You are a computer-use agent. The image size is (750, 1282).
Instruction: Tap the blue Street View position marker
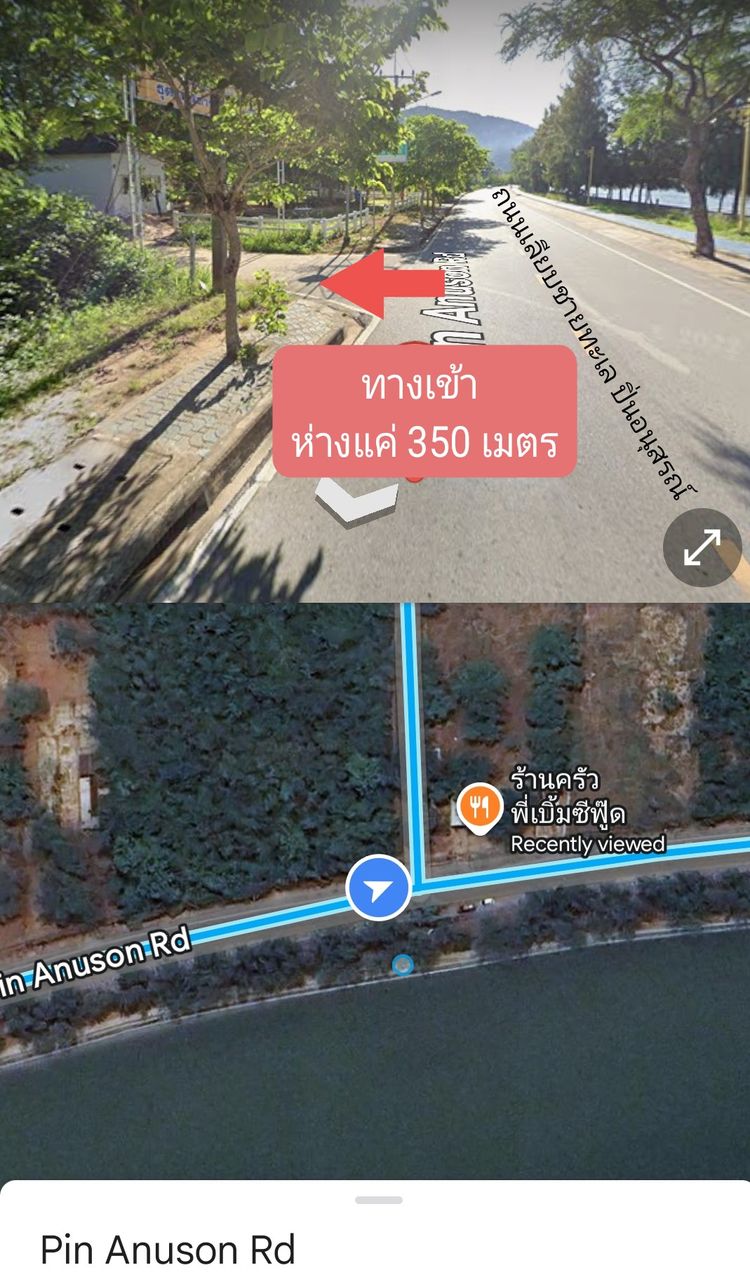click(x=379, y=888)
